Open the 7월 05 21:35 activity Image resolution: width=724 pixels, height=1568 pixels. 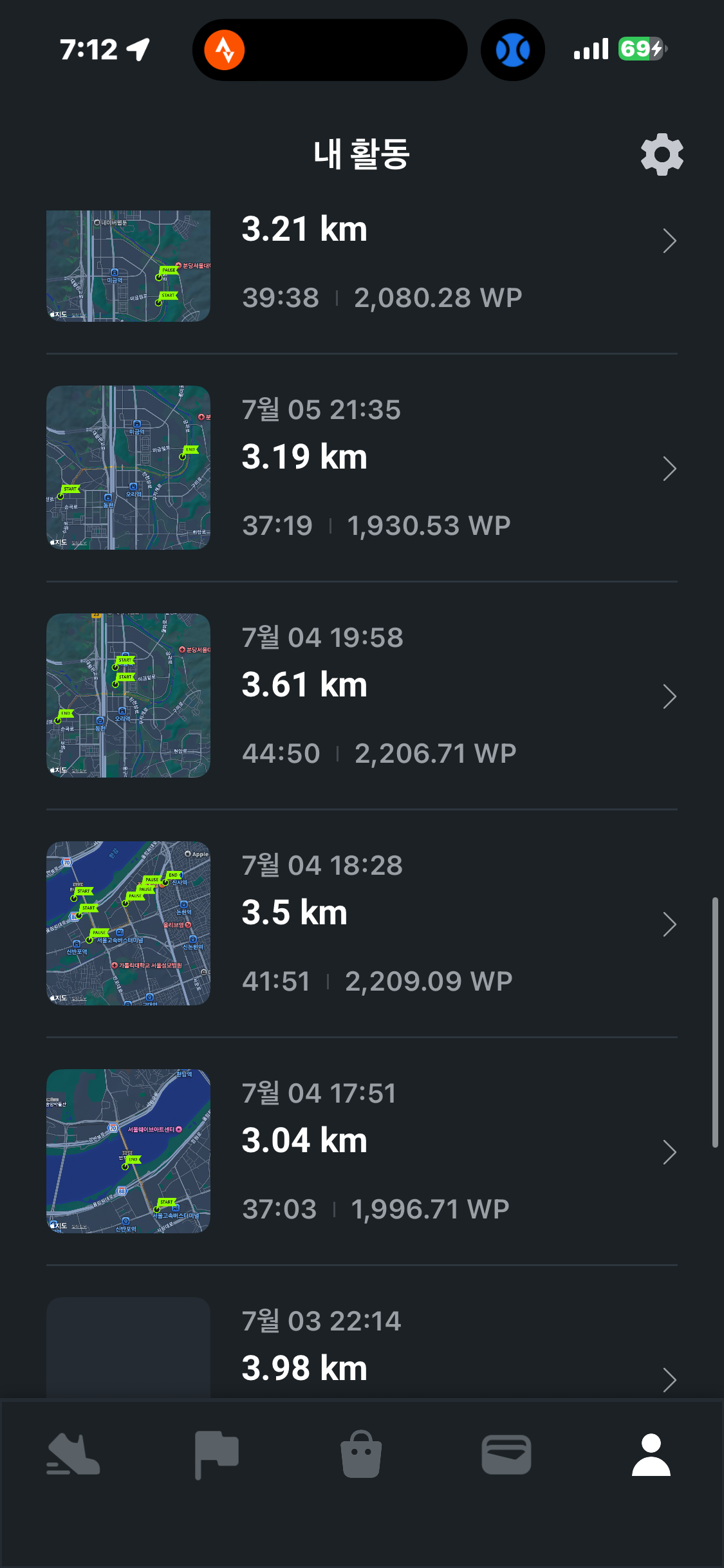[x=362, y=468]
